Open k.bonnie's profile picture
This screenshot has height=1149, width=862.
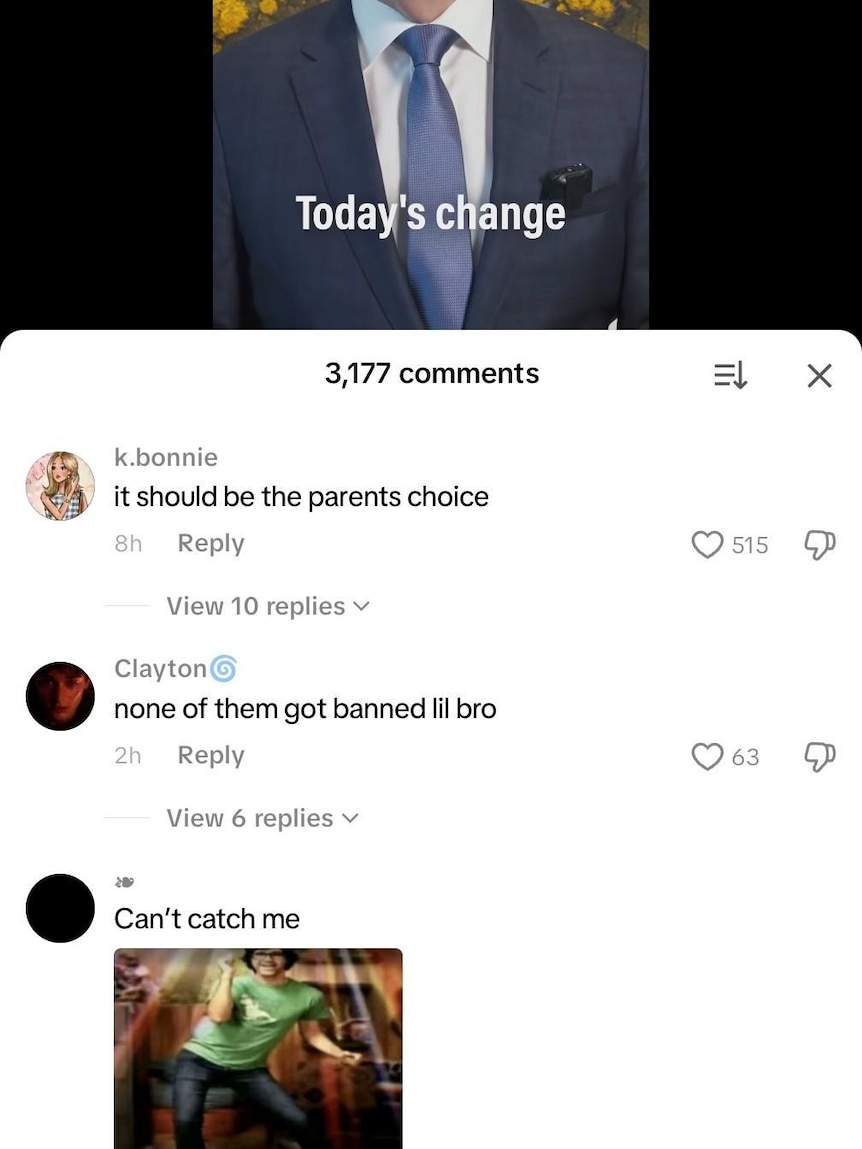pyautogui.click(x=60, y=486)
